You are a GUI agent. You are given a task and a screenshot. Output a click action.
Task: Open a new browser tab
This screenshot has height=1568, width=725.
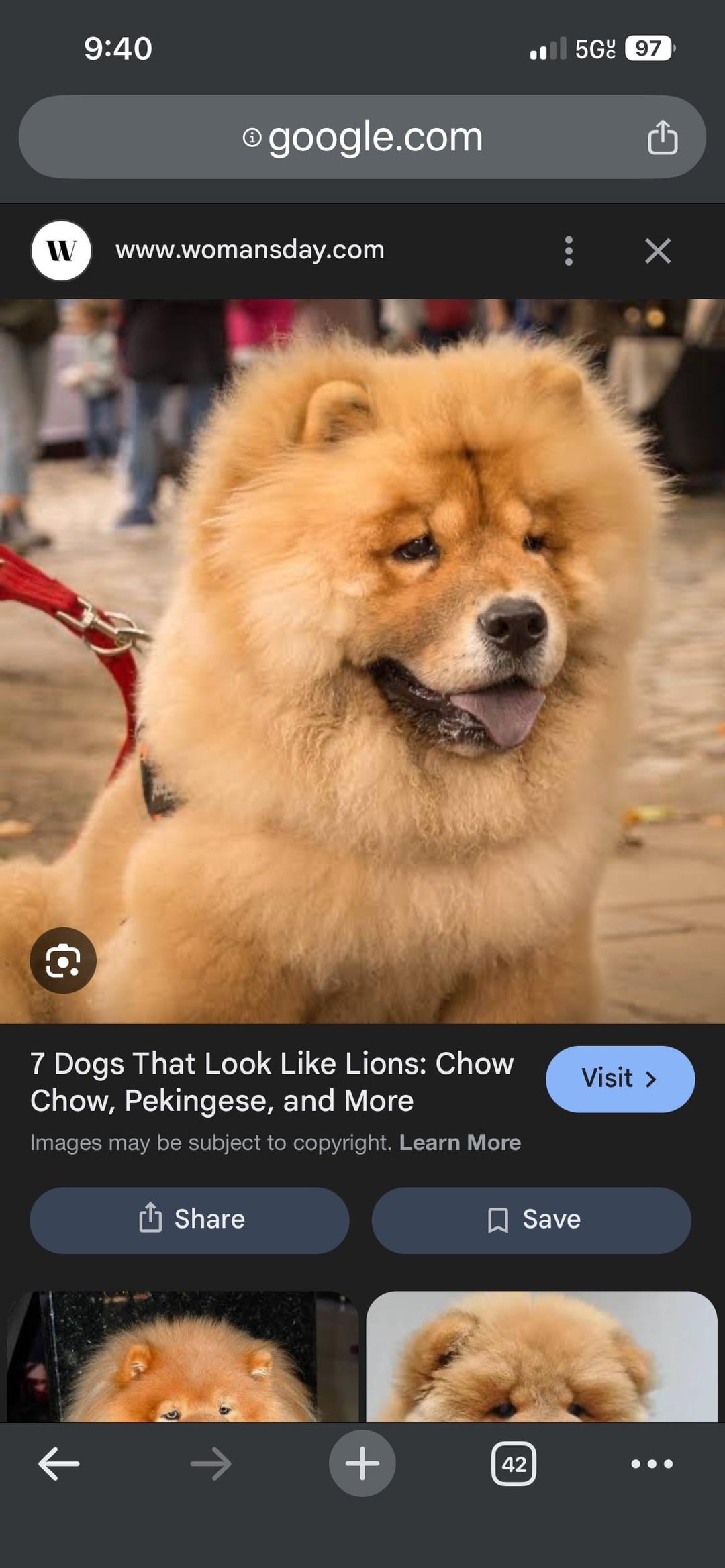coord(362,1463)
